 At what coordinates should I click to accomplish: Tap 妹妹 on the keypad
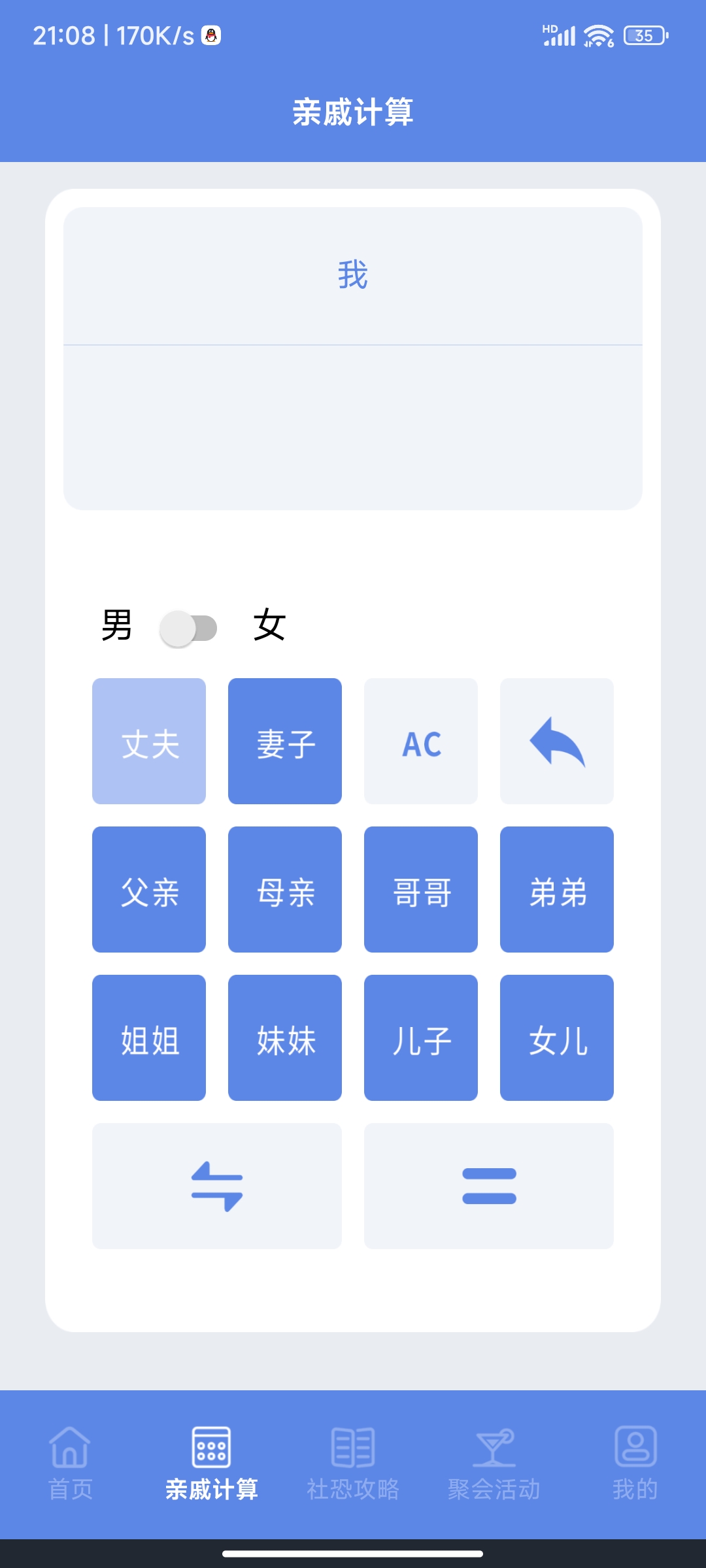pyautogui.click(x=285, y=1038)
